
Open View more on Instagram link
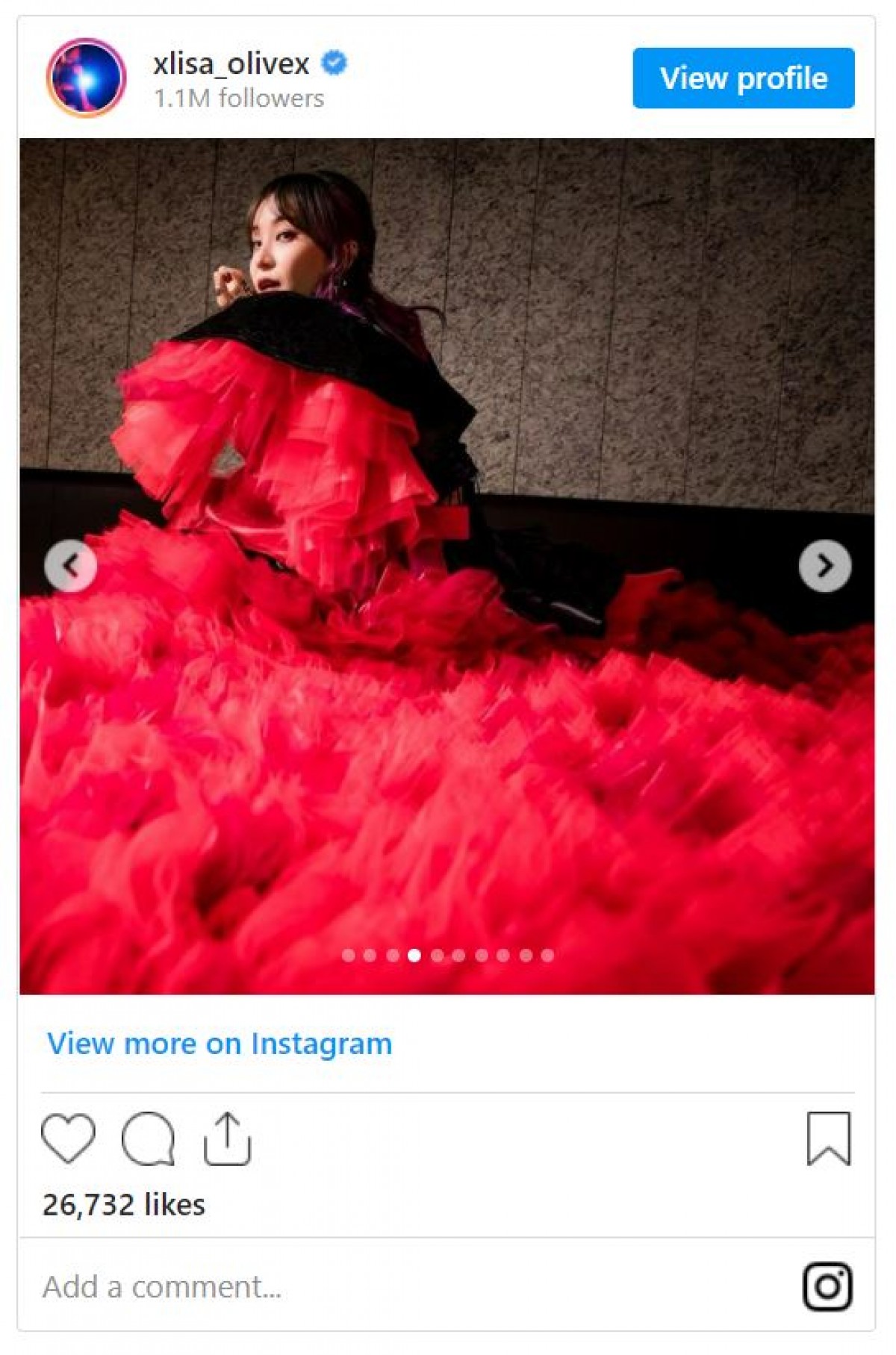coord(220,1044)
